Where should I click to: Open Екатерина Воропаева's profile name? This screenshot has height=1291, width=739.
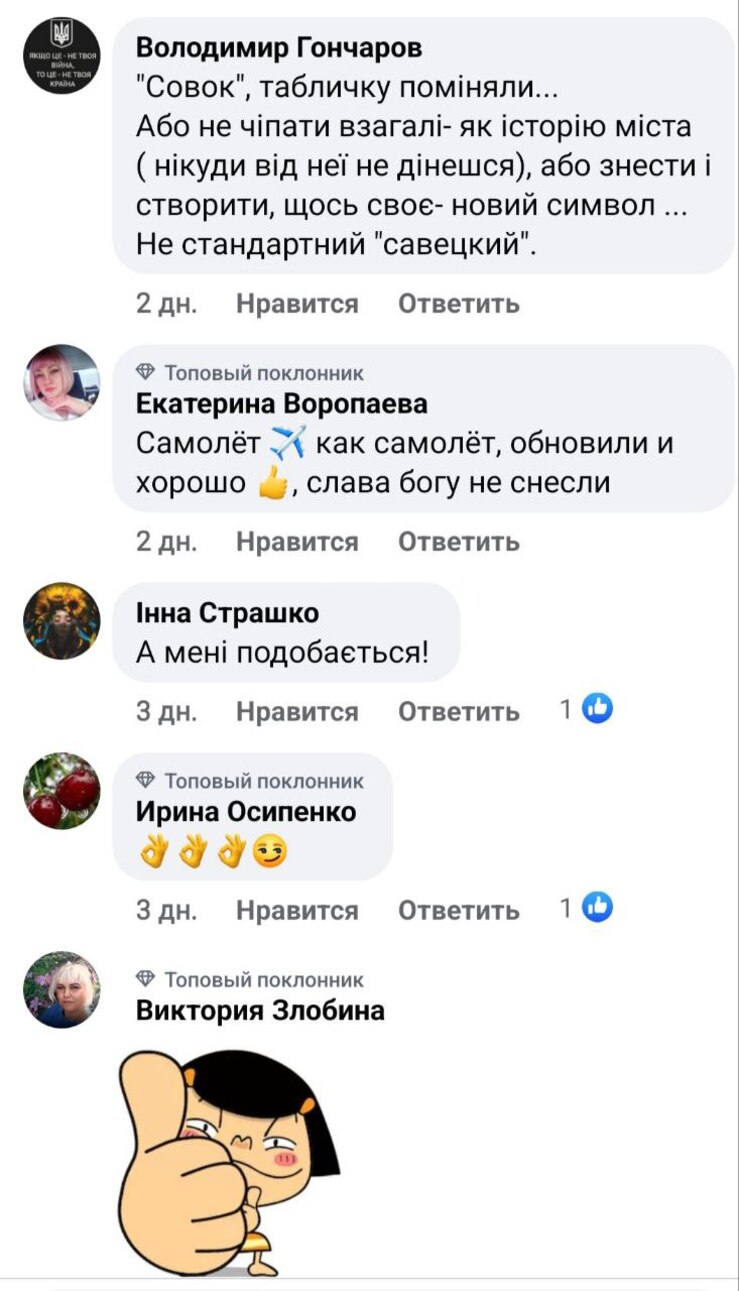coord(281,404)
